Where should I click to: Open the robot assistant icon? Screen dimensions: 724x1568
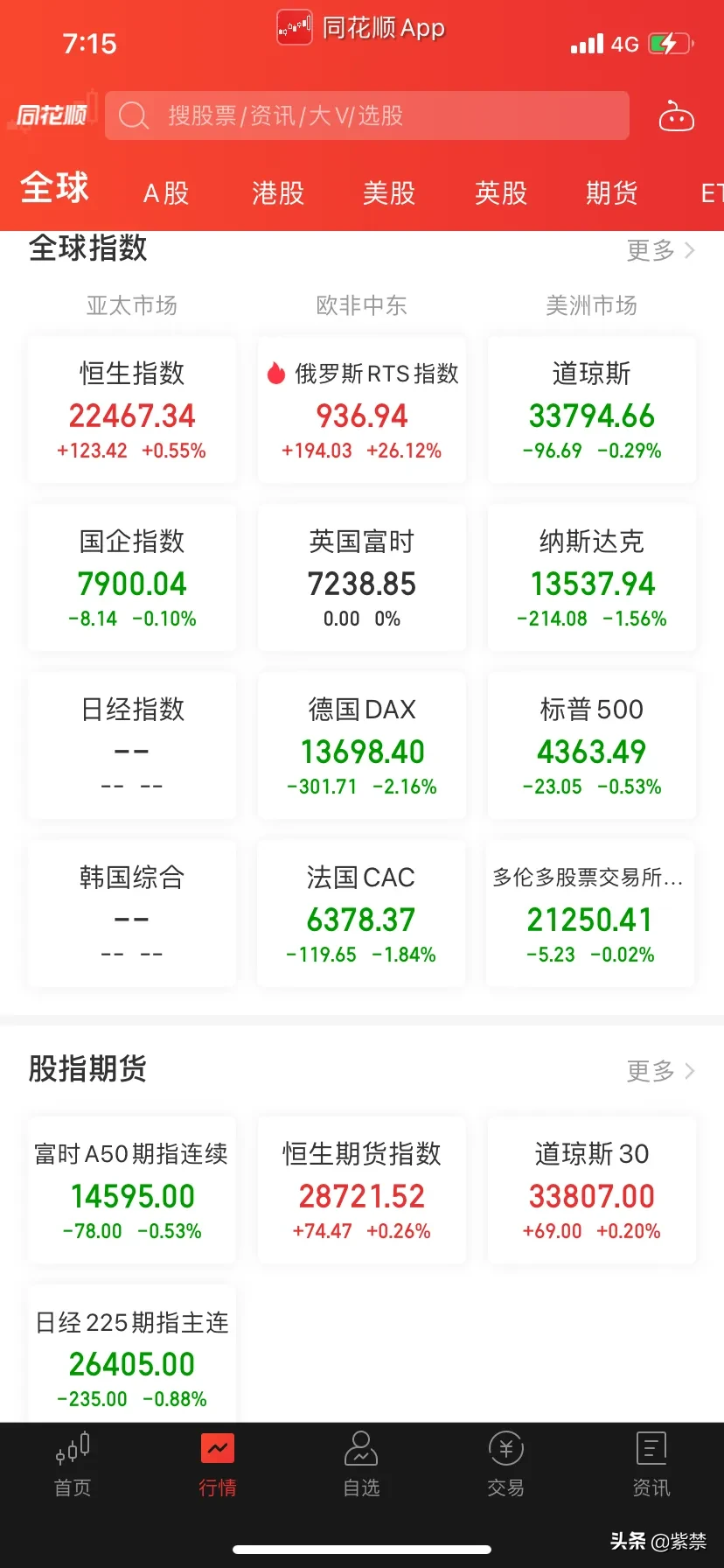click(x=676, y=116)
